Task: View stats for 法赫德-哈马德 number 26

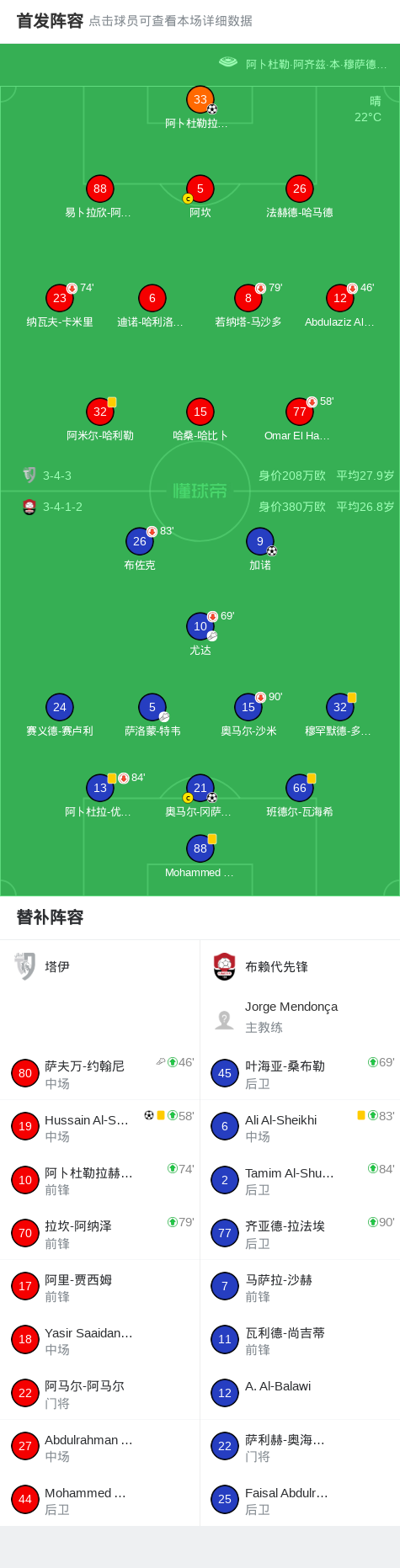Action: pos(300,196)
